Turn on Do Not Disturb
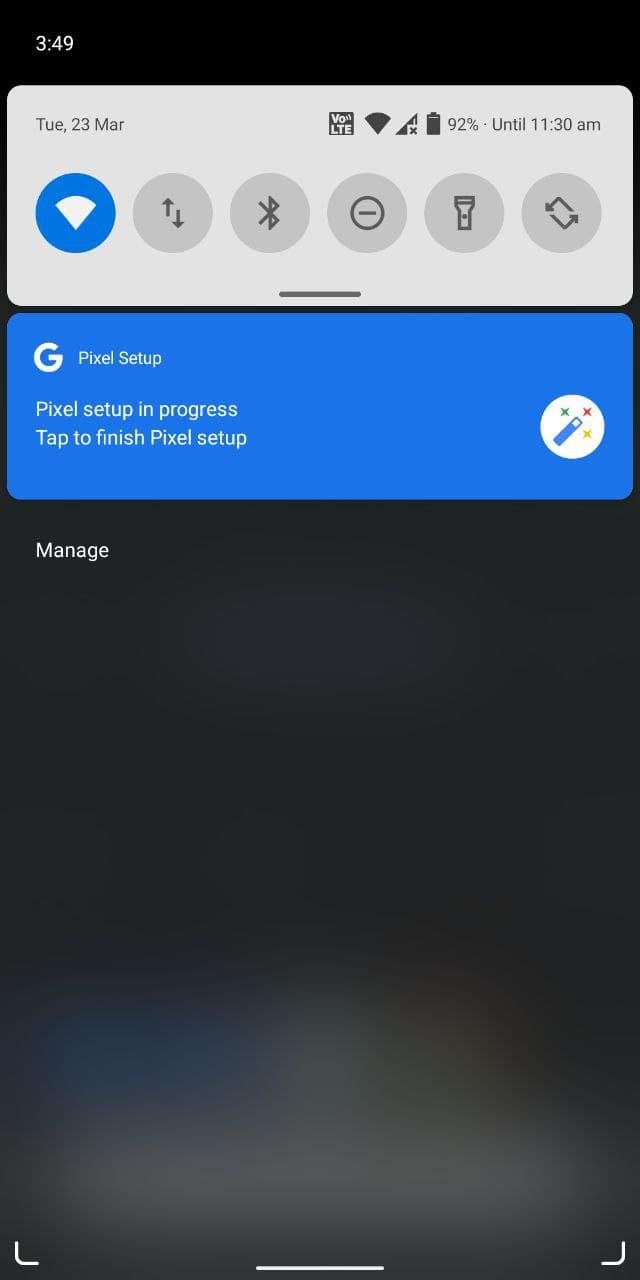This screenshot has width=640, height=1280. (367, 213)
